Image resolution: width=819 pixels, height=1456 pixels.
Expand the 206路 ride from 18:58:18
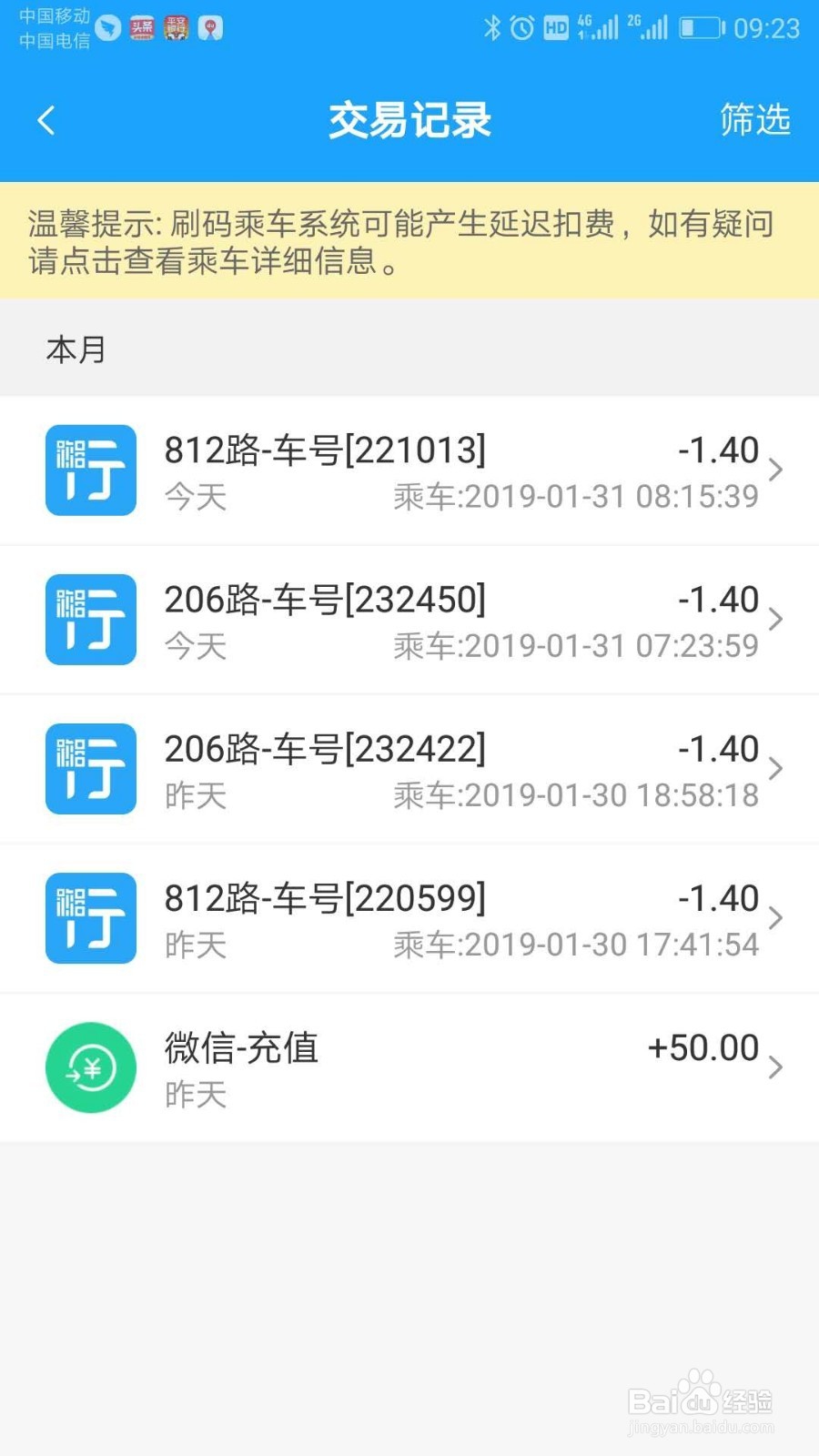(775, 768)
